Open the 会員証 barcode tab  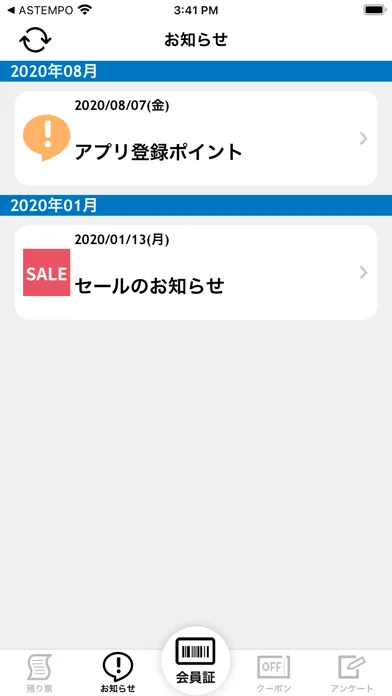196,661
